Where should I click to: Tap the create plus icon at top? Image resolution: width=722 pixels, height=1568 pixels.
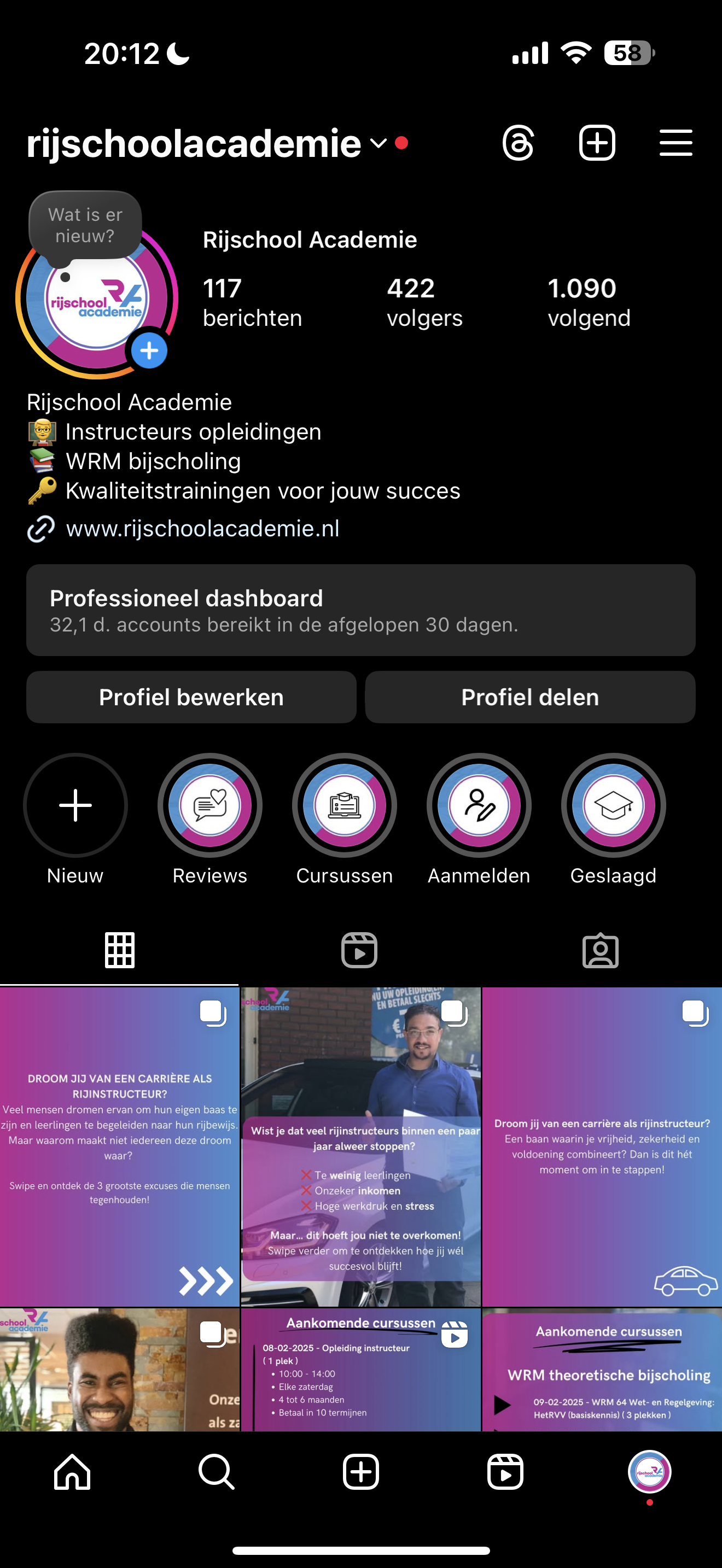click(x=597, y=143)
